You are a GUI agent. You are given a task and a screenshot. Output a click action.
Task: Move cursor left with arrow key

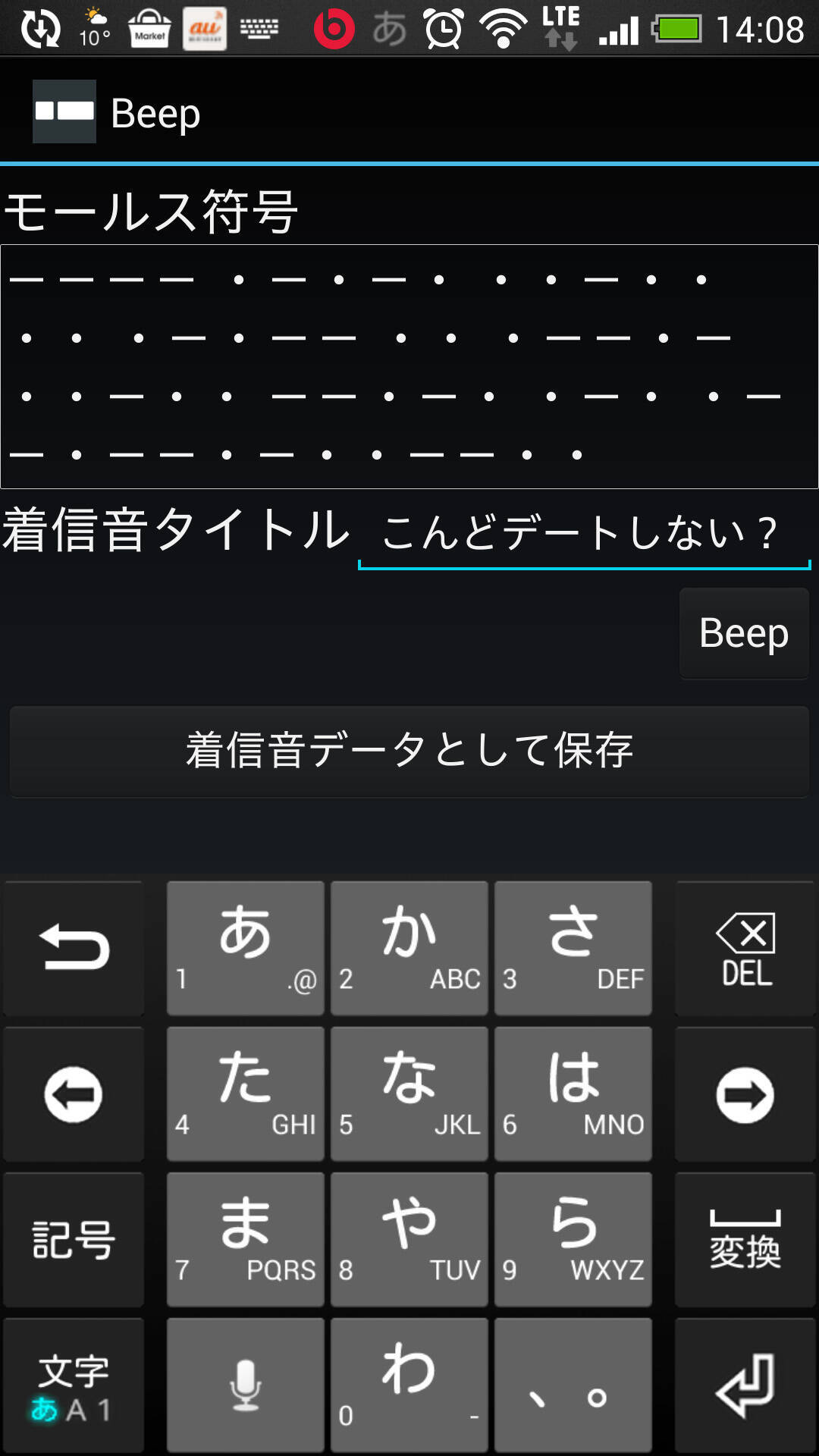click(x=74, y=1094)
